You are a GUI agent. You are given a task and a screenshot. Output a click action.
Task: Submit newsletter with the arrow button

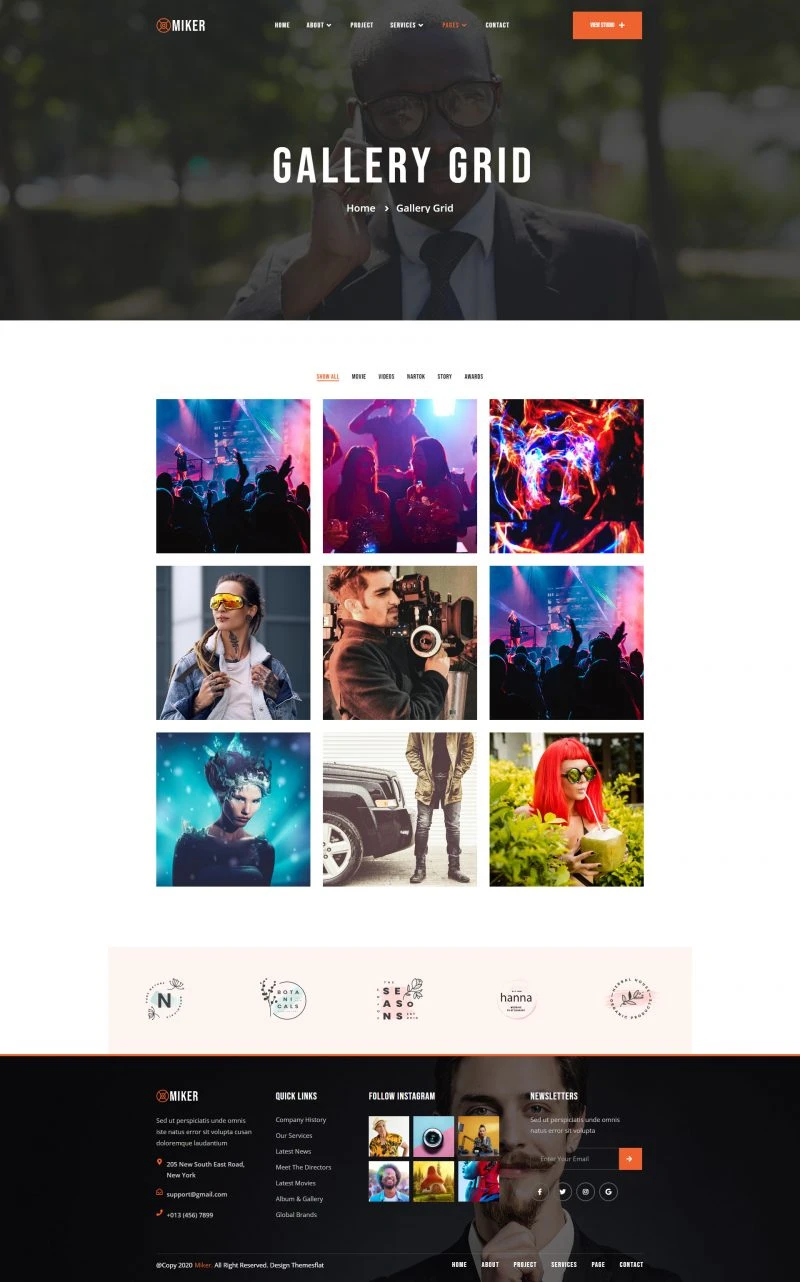tap(630, 1159)
